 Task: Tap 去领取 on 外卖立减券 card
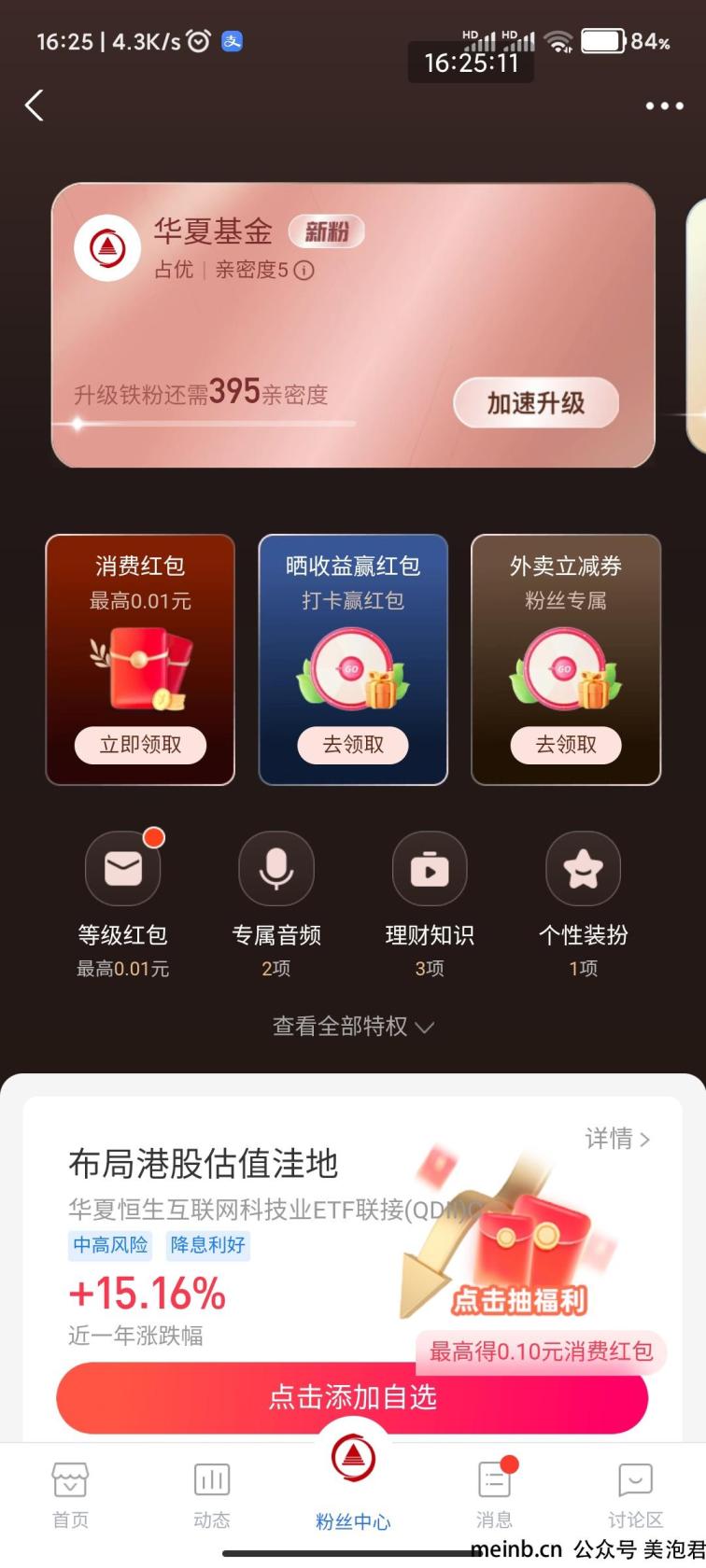566,745
